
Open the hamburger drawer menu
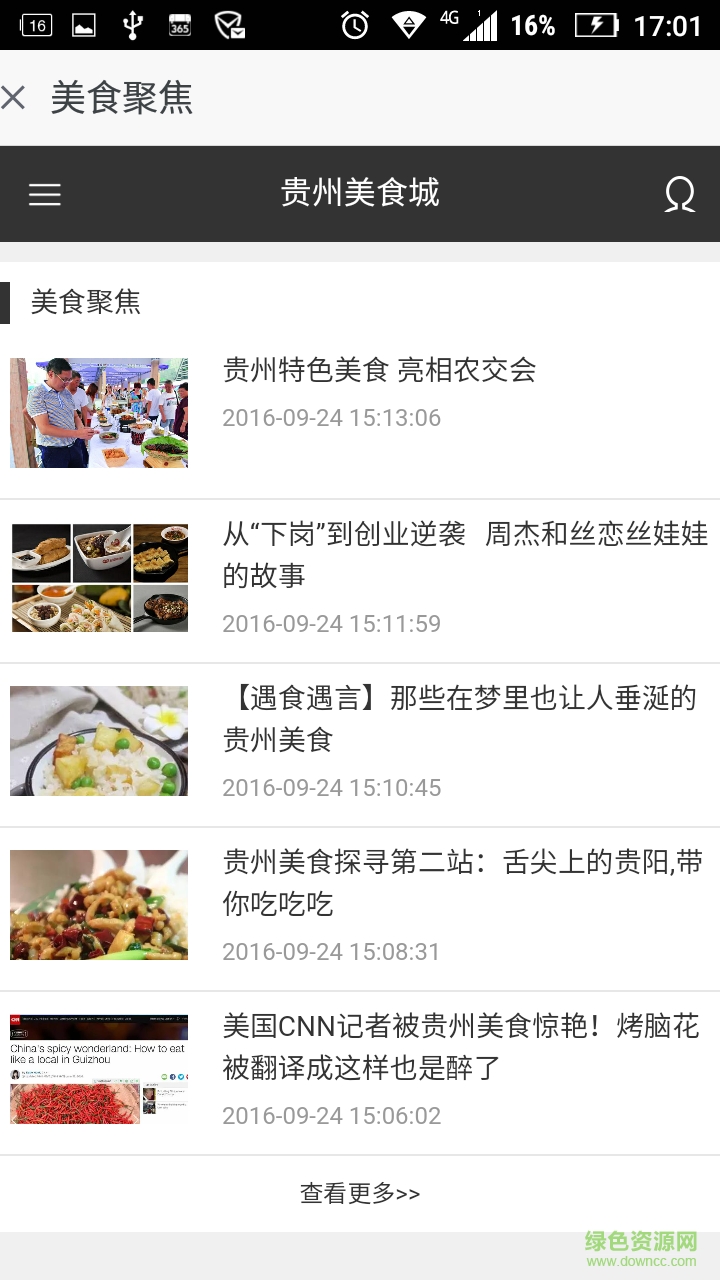[x=45, y=194]
